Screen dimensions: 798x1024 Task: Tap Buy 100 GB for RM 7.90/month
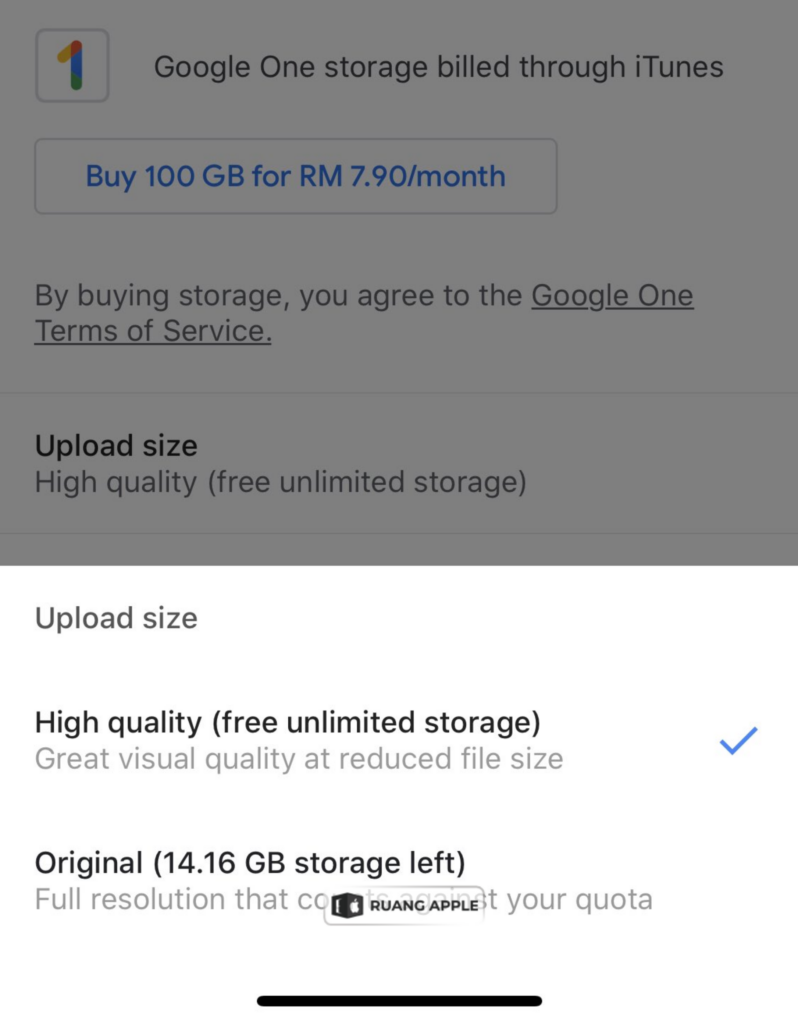[x=295, y=176]
